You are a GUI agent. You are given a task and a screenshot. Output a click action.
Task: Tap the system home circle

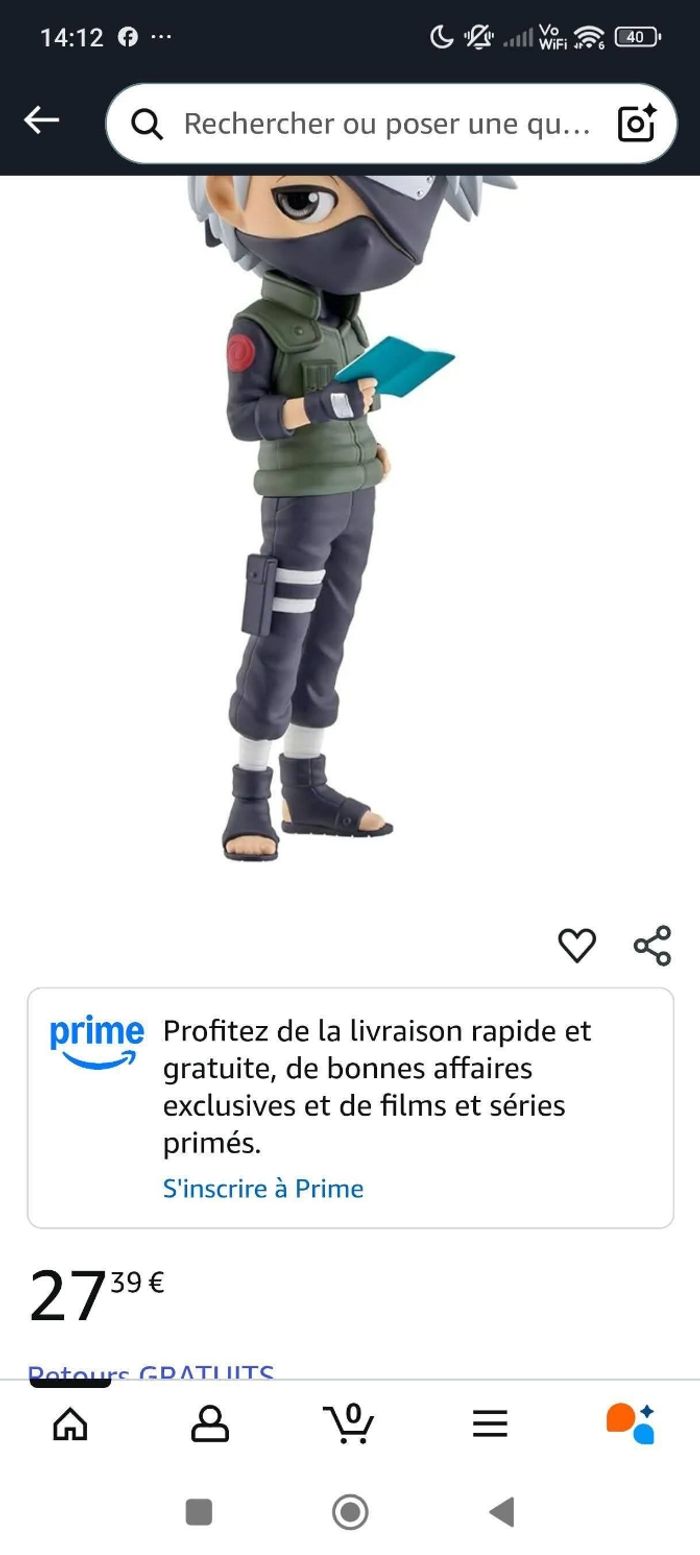click(x=350, y=1512)
